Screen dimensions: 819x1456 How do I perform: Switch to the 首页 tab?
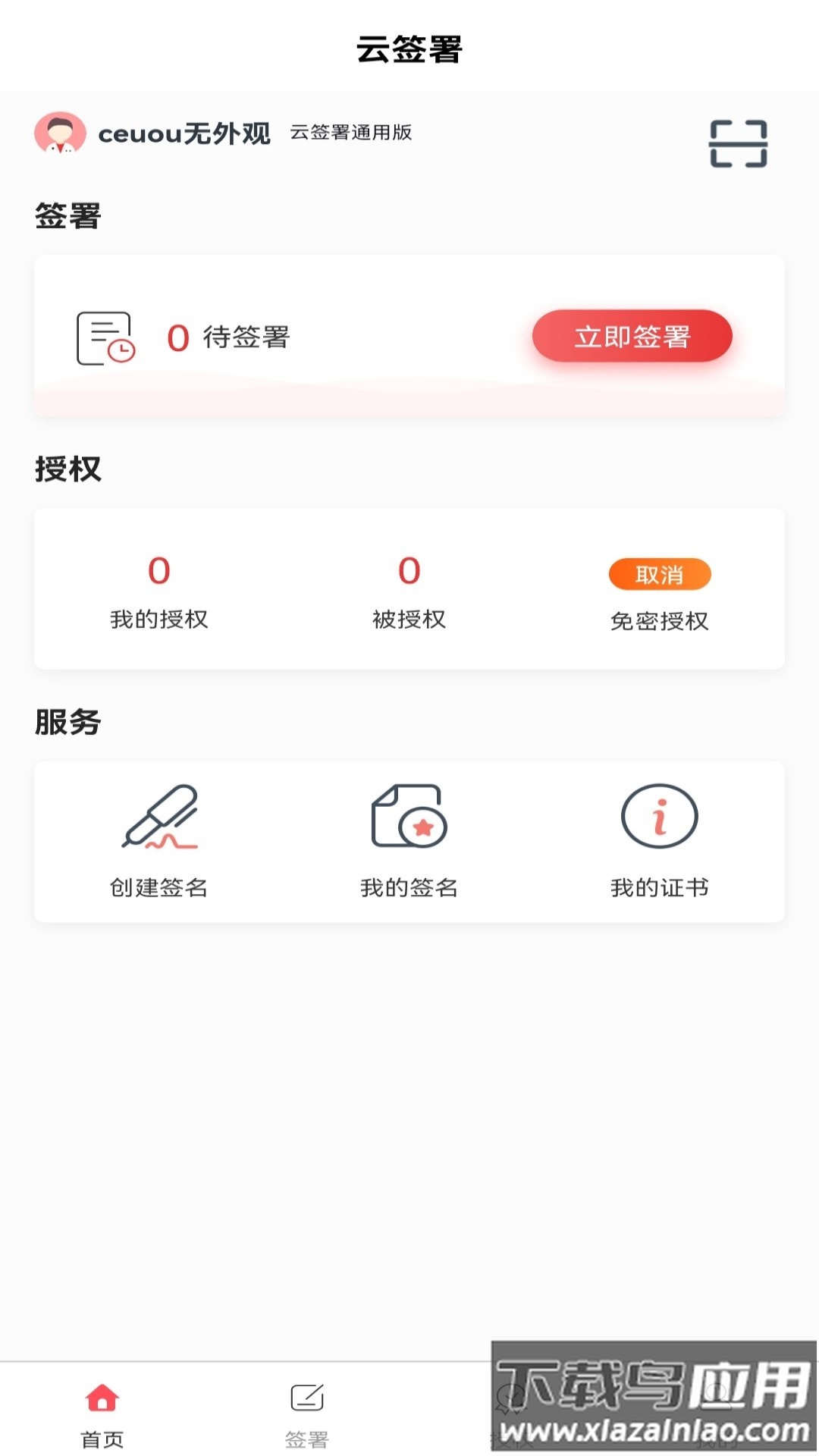[x=102, y=1418]
